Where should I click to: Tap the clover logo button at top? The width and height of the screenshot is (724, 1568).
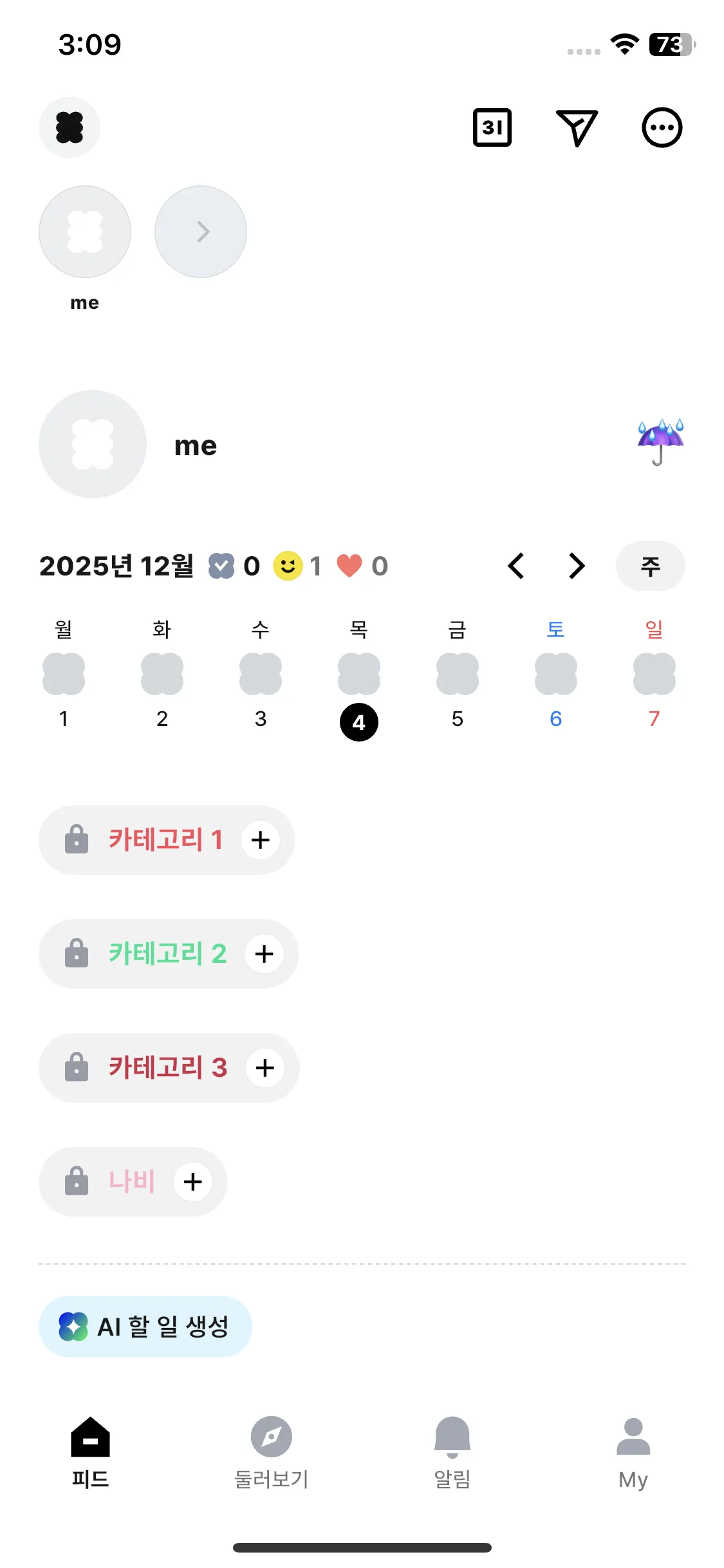[70, 127]
